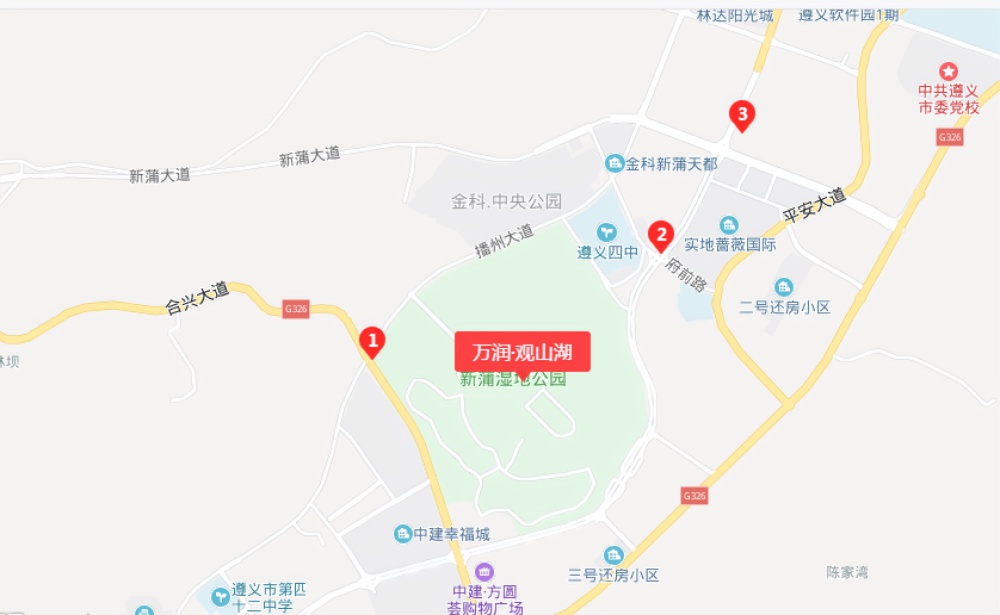Screen dimensions: 1000x615
Task: Open the 万润·观山湖 location label
Action: [523, 352]
